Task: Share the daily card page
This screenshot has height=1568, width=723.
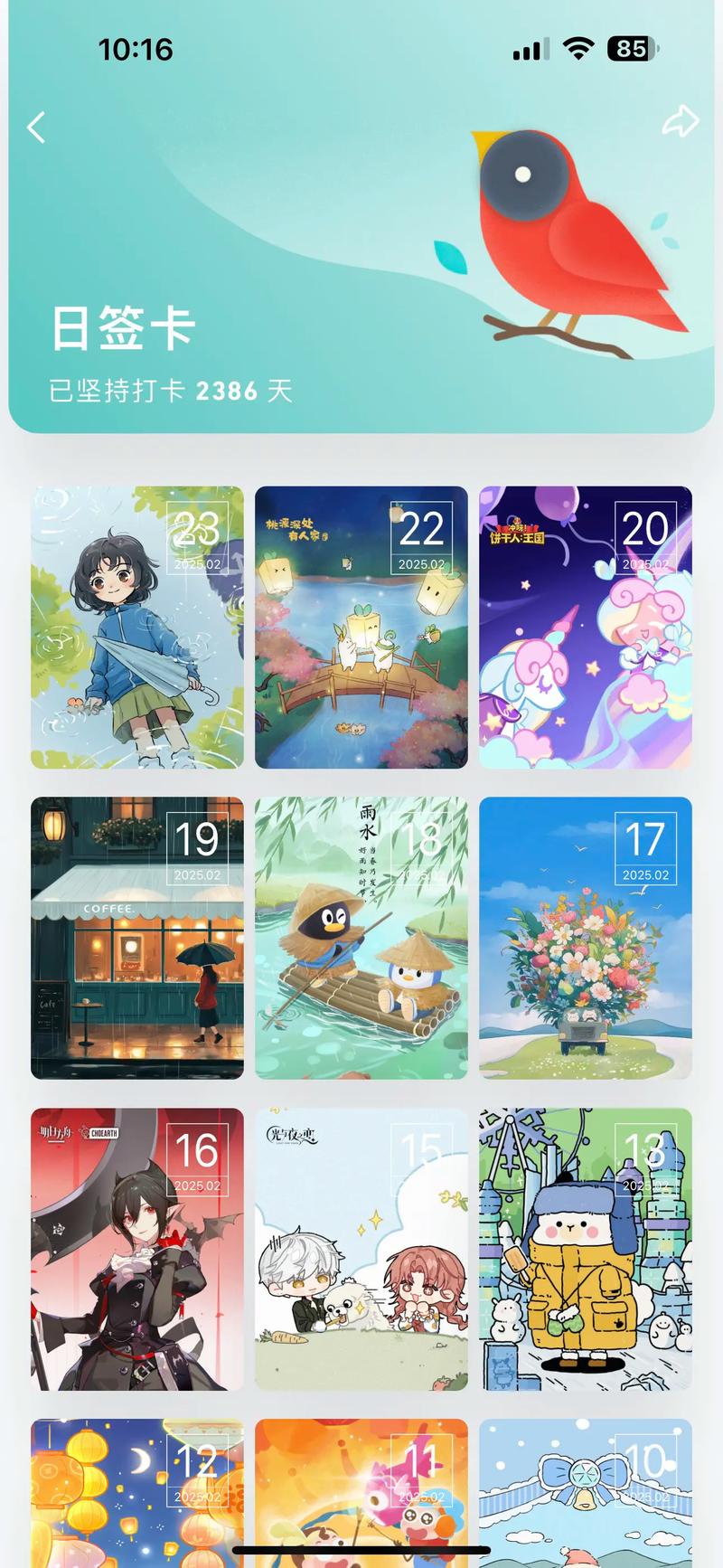Action: (x=680, y=121)
